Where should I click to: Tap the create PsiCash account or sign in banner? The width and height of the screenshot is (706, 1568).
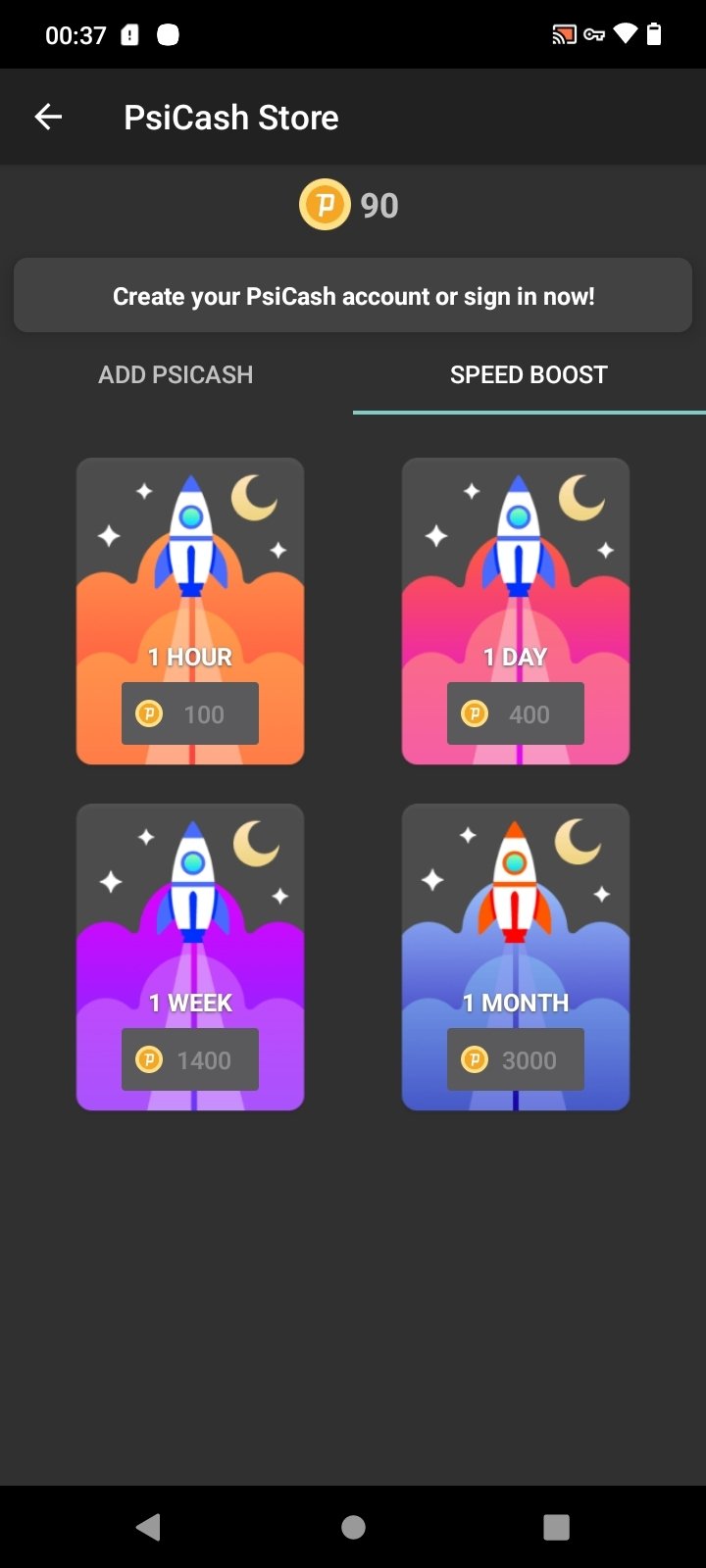tap(353, 295)
